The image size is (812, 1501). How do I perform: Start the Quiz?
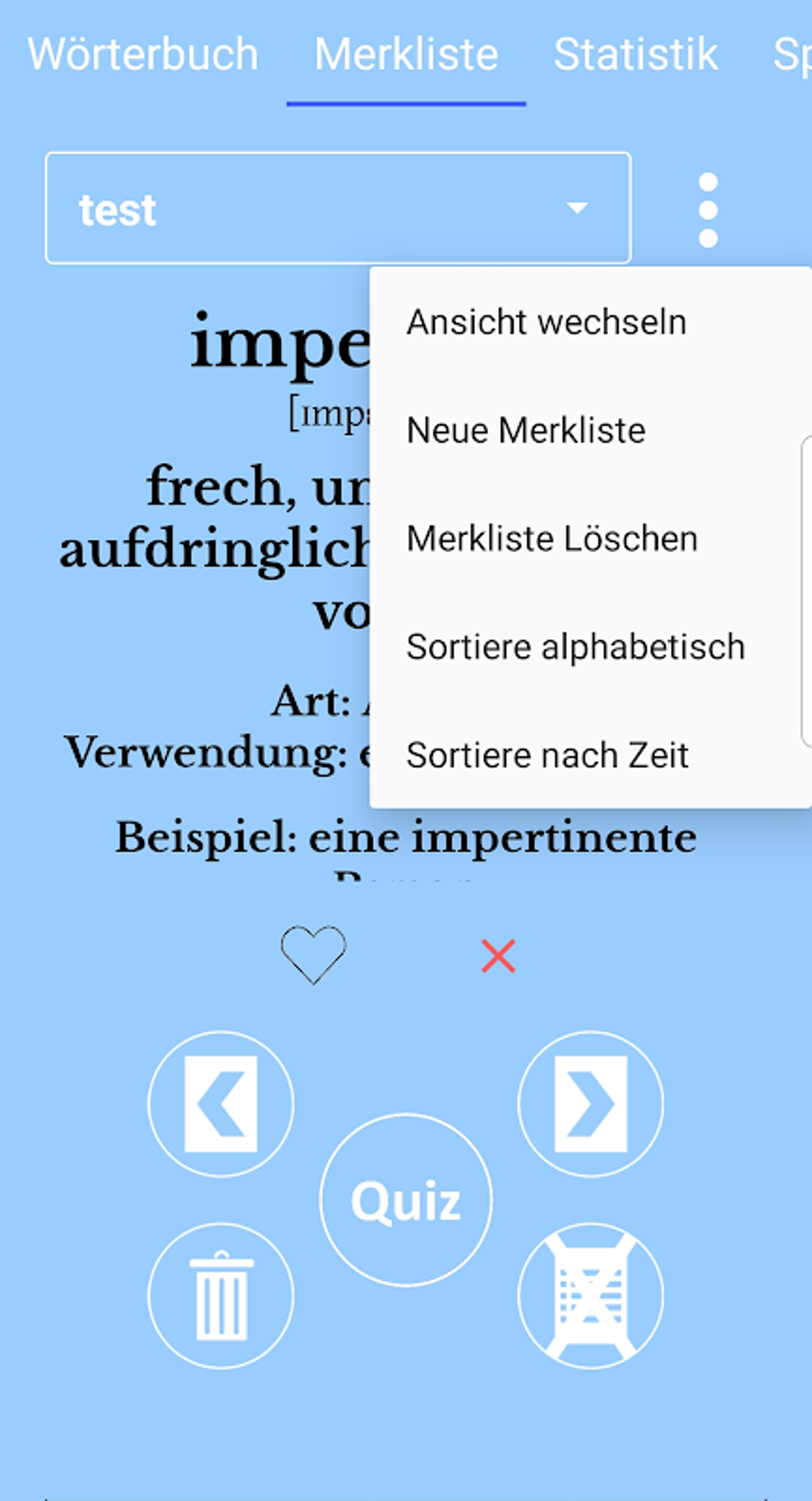(x=406, y=1200)
